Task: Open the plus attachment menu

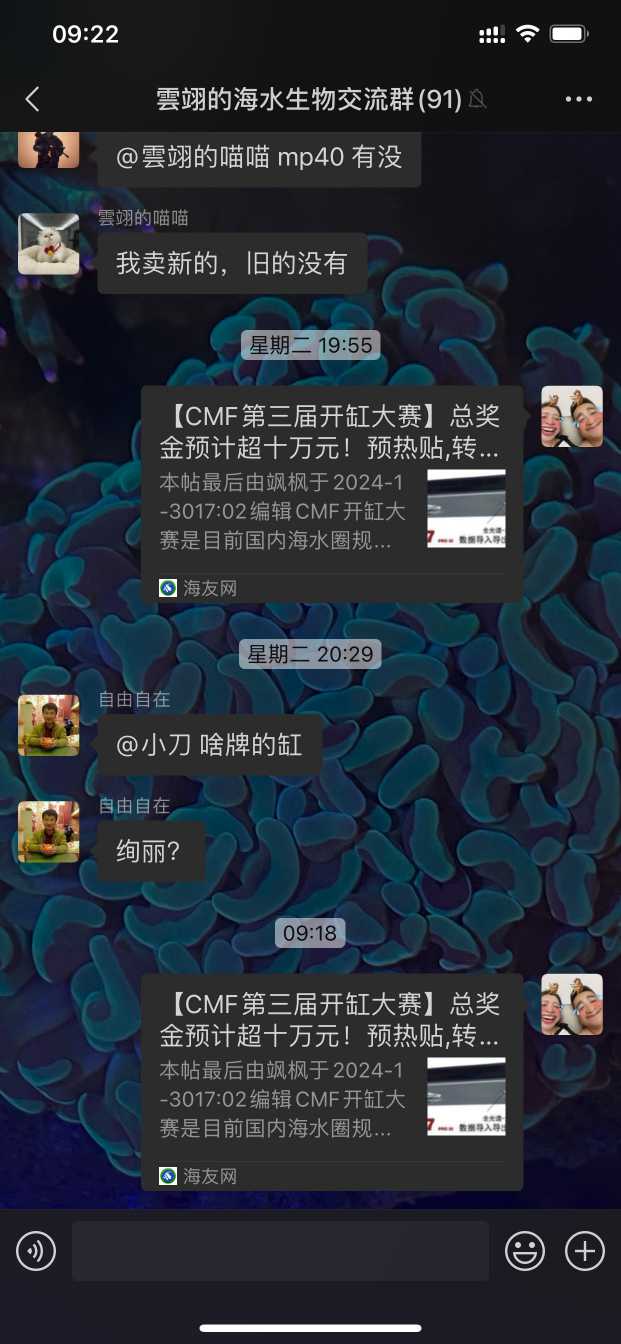Action: coord(585,1251)
